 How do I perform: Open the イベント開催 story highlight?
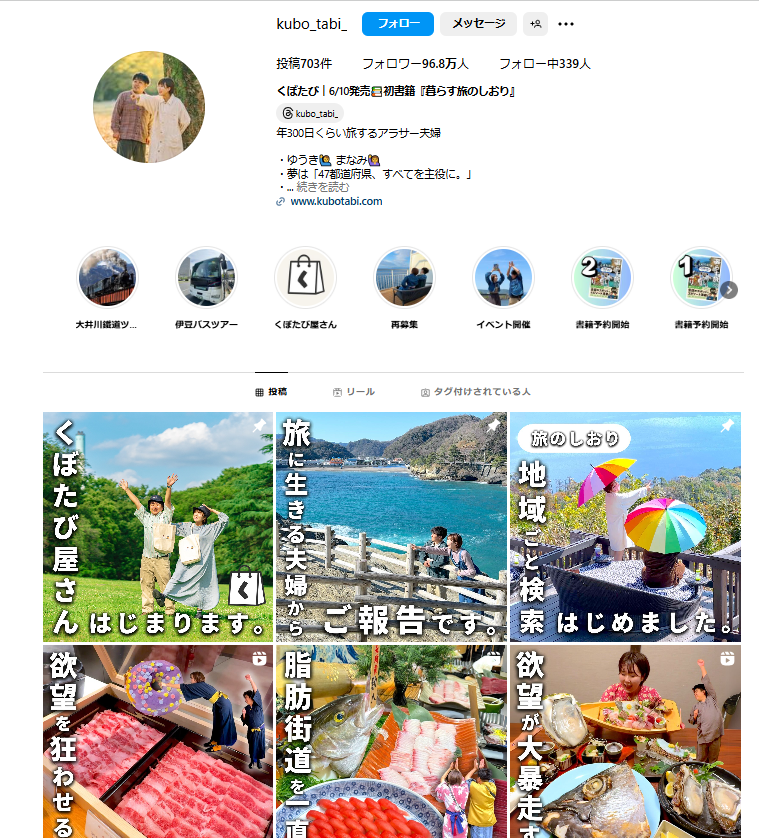coord(503,278)
